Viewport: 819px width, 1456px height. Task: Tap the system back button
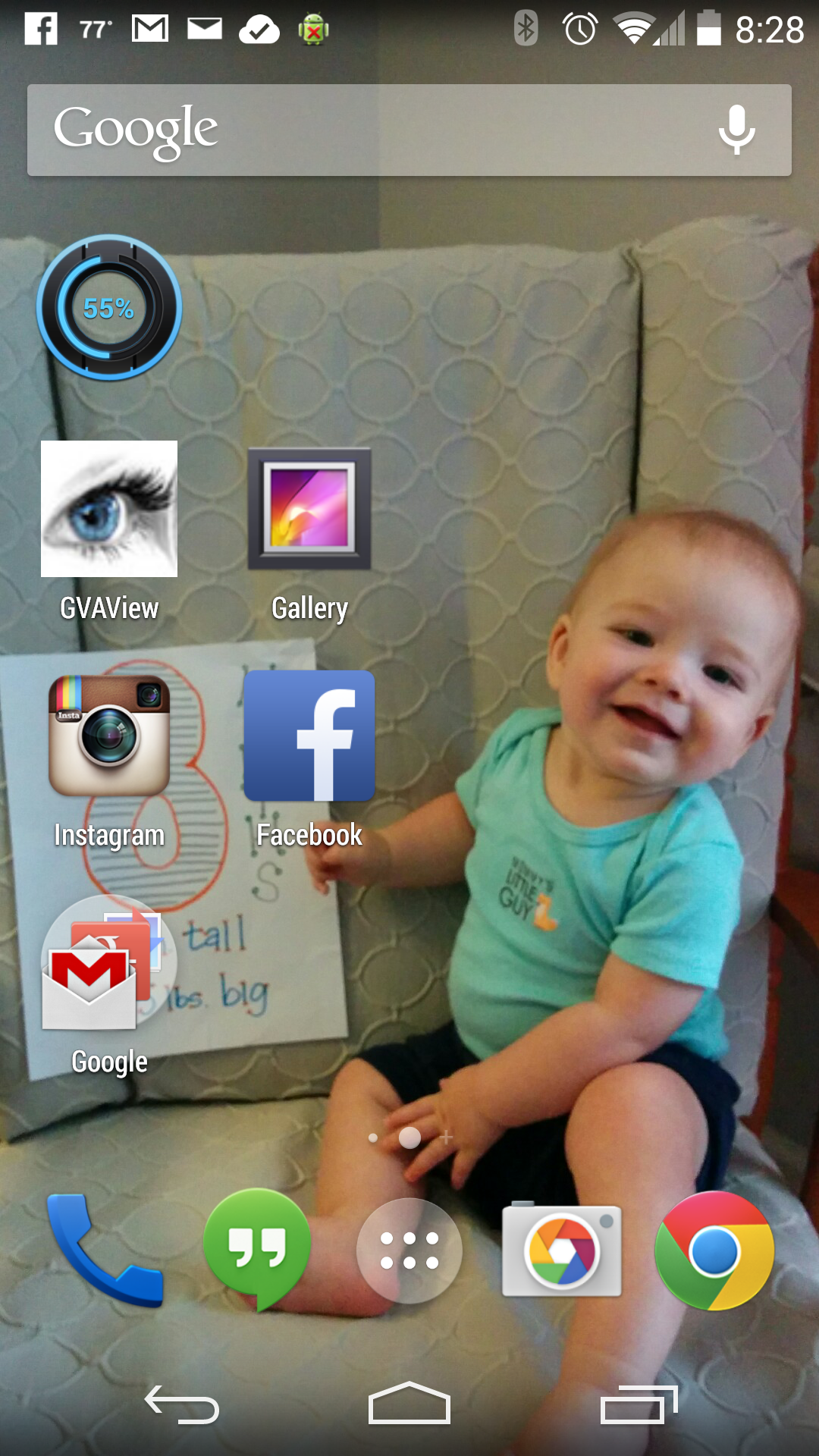(x=182, y=1405)
